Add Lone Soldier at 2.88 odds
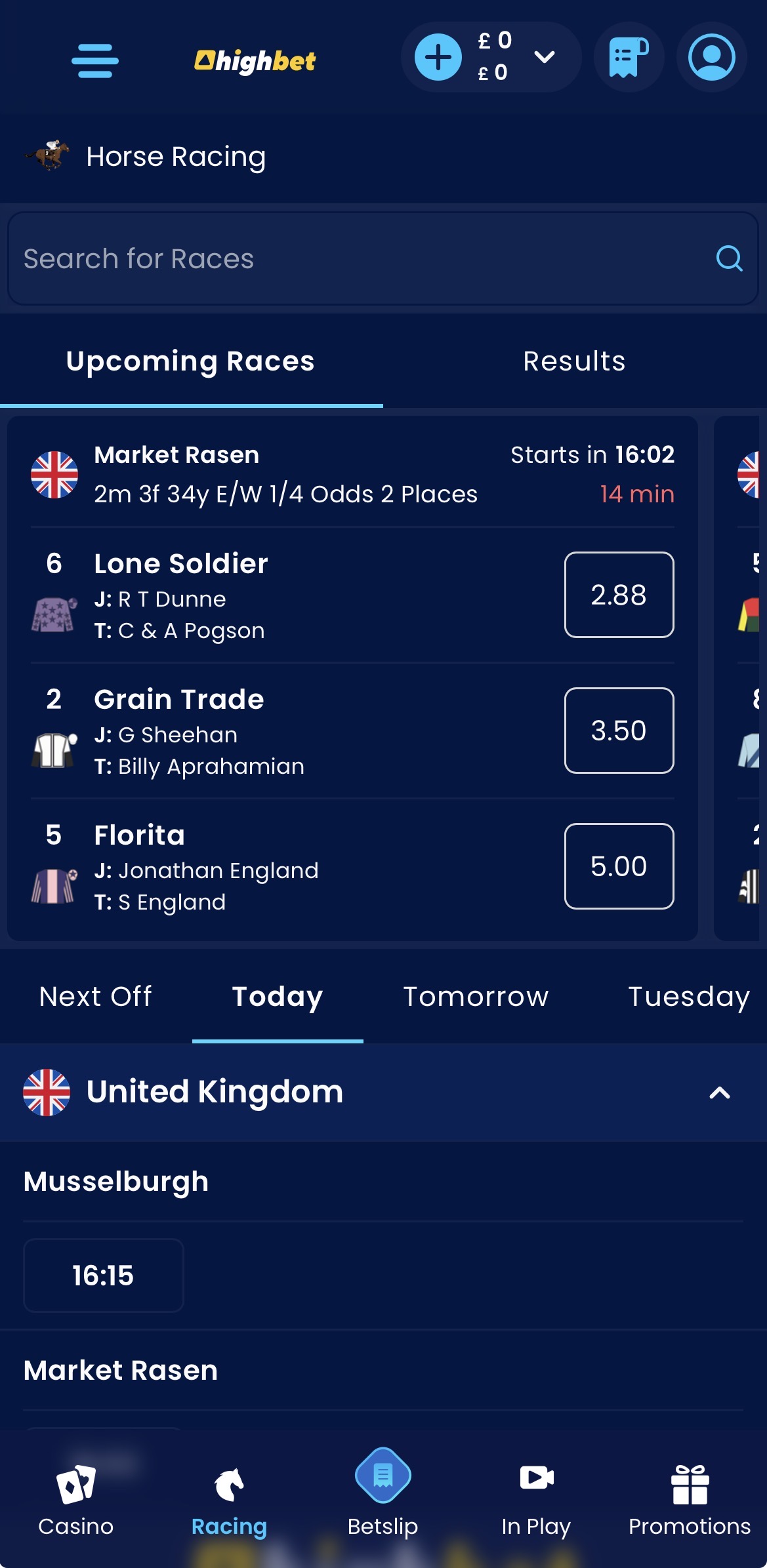 click(x=618, y=595)
